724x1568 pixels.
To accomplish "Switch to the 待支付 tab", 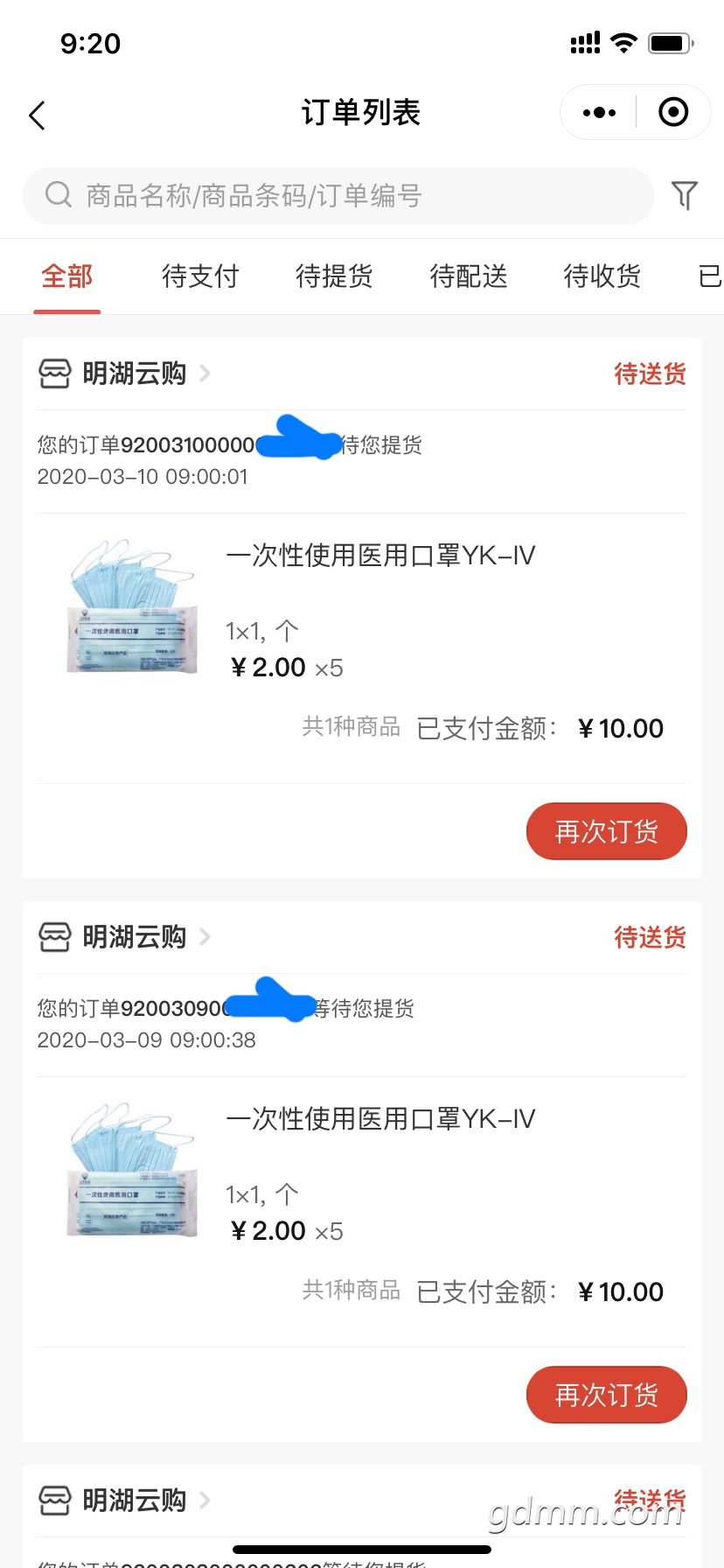I will (x=200, y=276).
